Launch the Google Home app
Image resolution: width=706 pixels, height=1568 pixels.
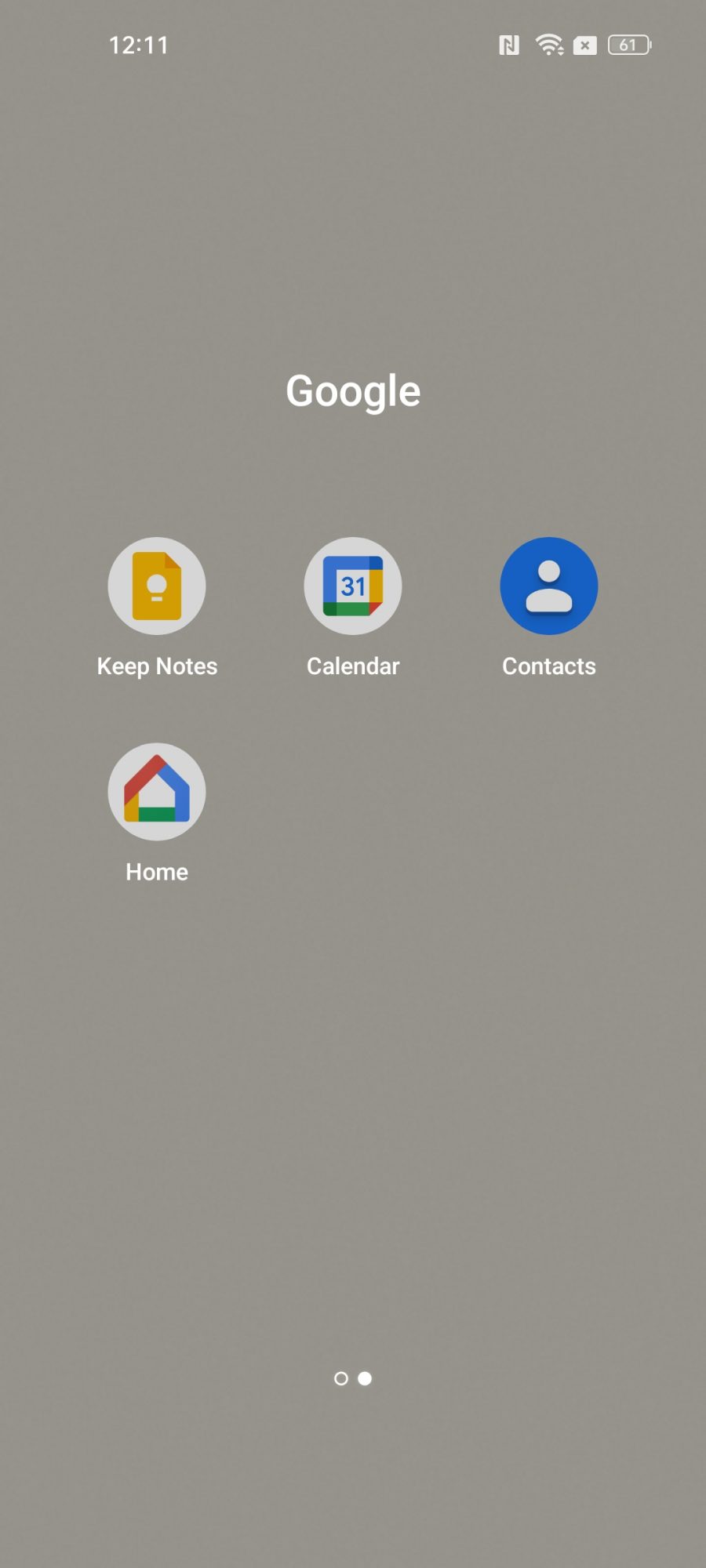point(157,792)
